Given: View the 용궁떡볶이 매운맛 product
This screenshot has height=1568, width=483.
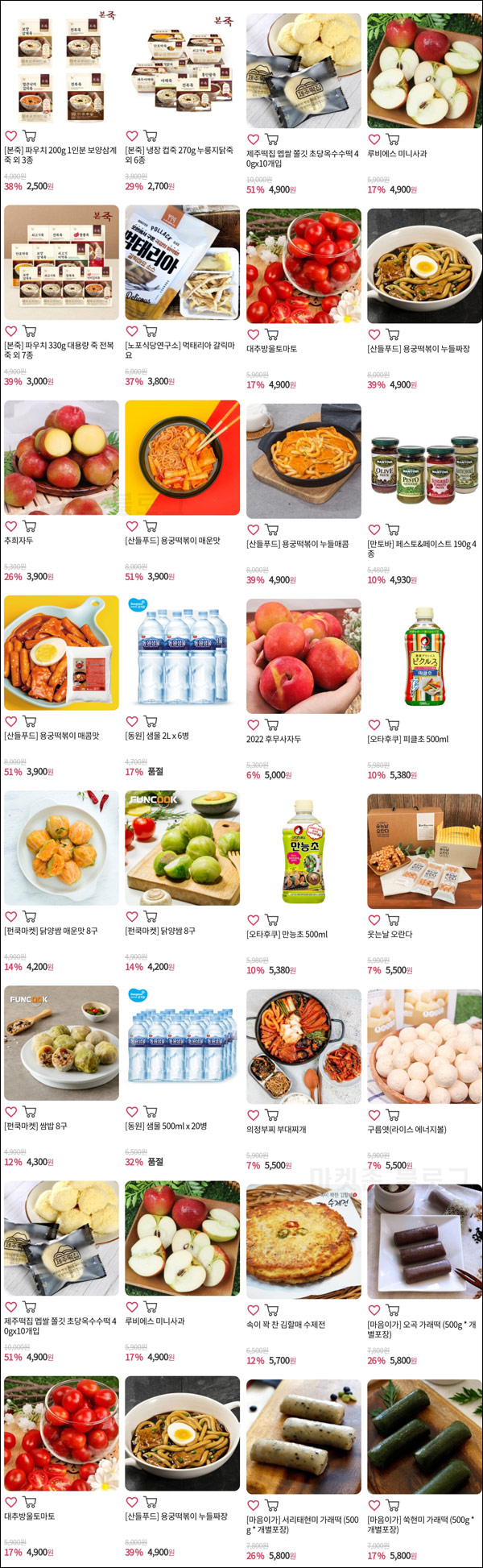Looking at the screenshot, I should pyautogui.click(x=182, y=458).
